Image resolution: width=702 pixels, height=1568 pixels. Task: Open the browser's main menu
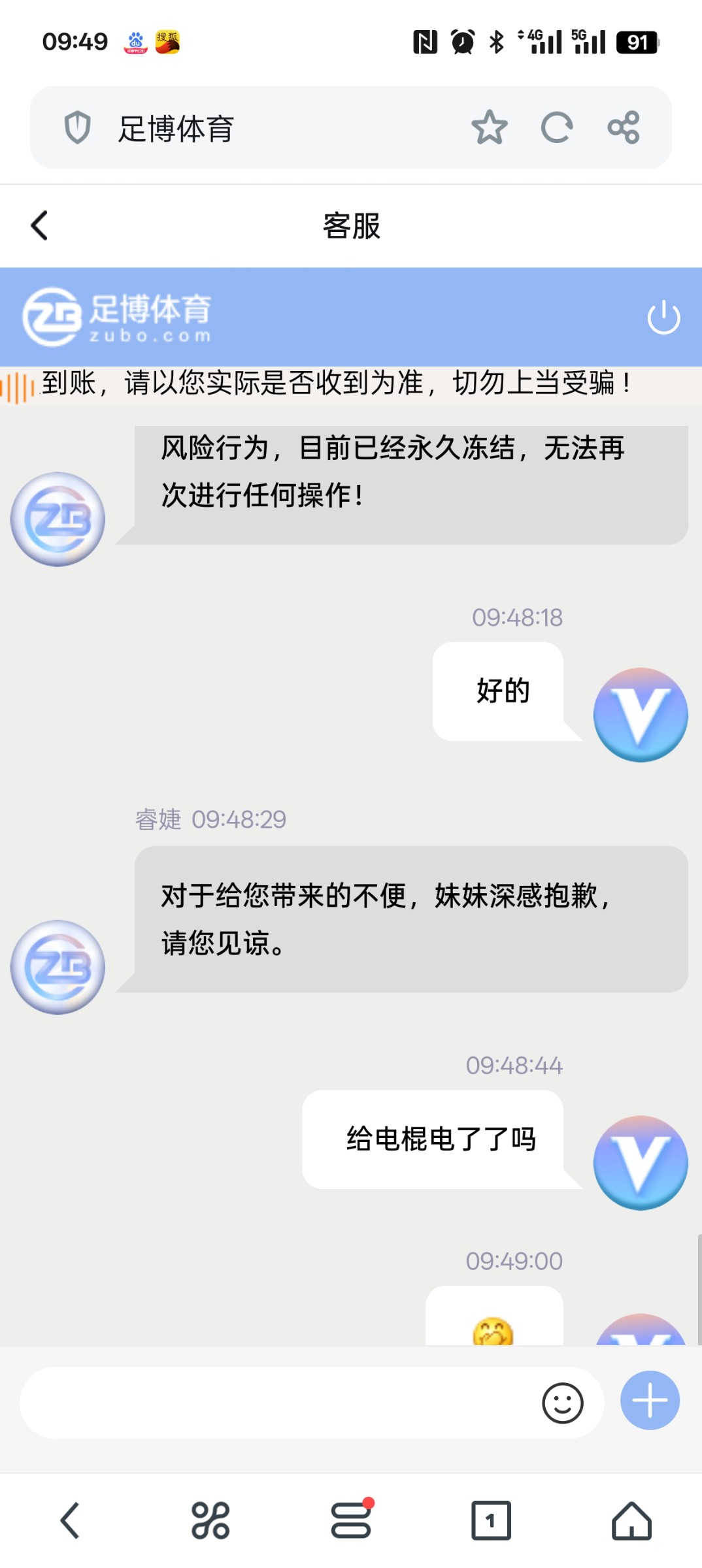coord(351,1520)
